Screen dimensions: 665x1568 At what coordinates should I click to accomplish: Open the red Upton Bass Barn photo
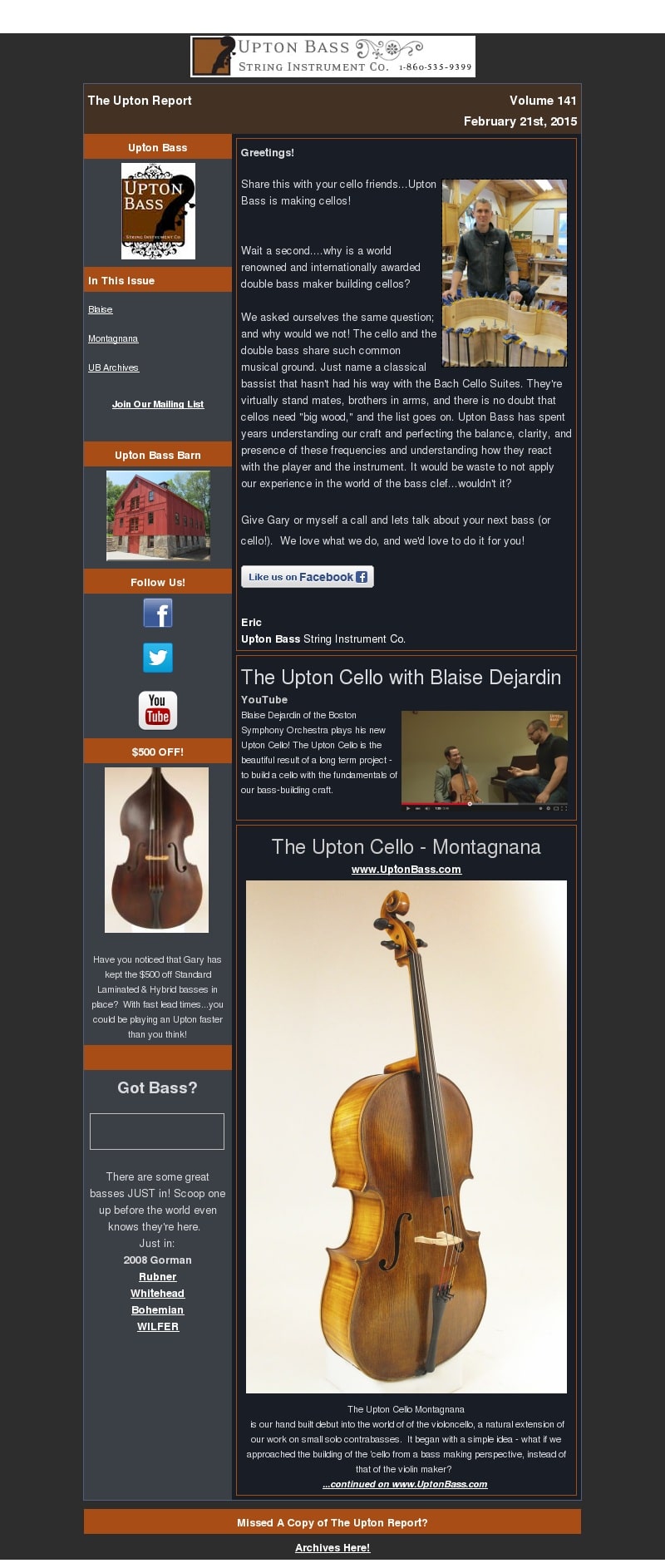(158, 515)
